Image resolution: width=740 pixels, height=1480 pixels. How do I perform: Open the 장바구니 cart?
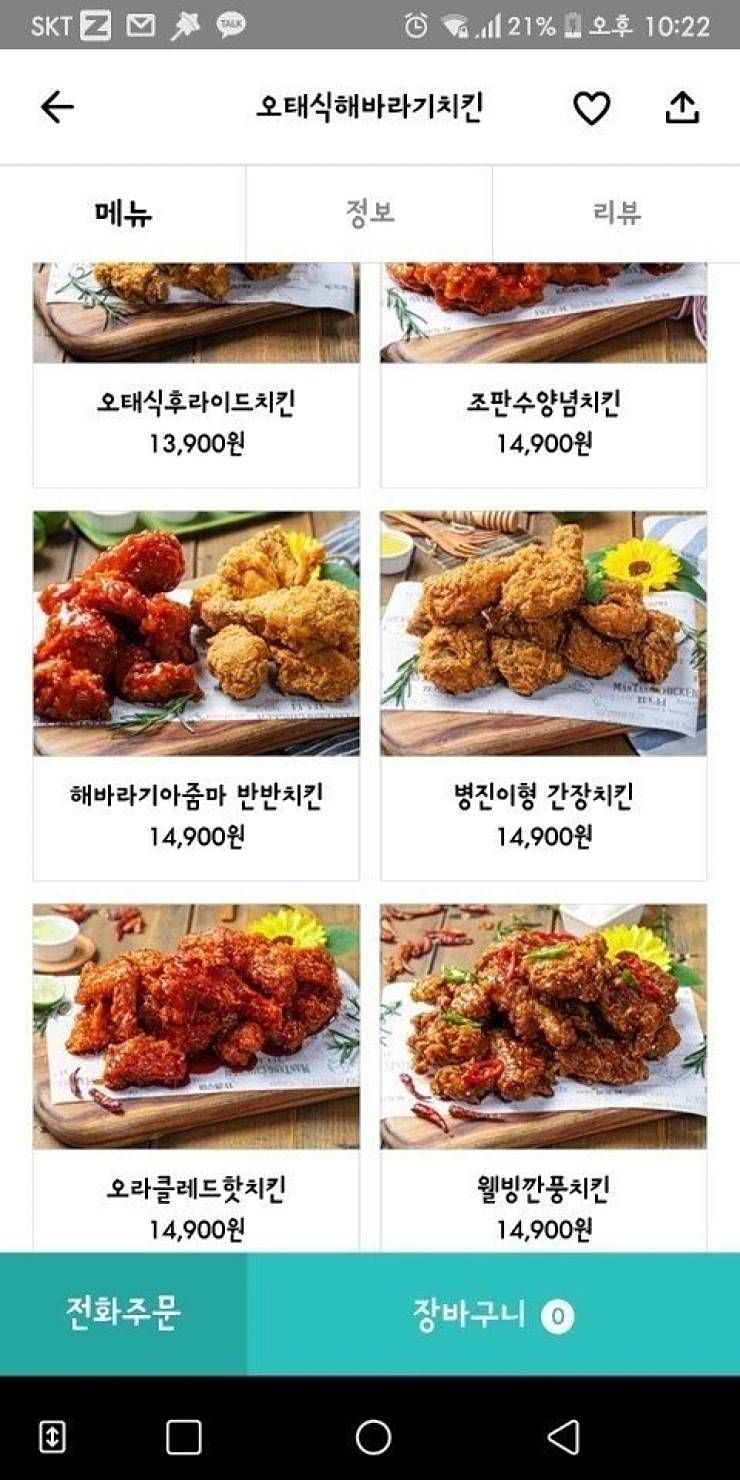pyautogui.click(x=493, y=1314)
